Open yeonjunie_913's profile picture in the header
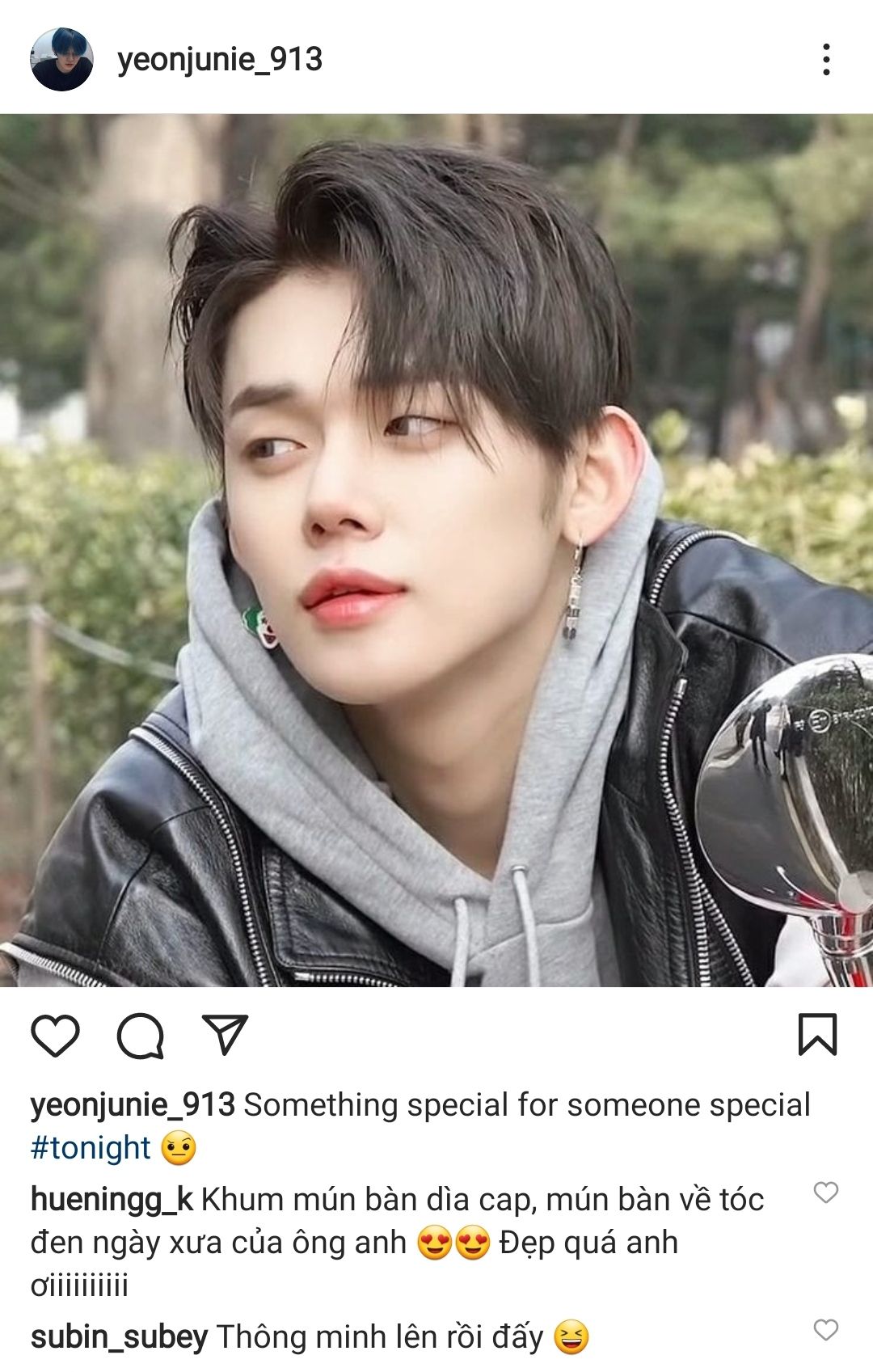The image size is (873, 1372). [x=61, y=59]
